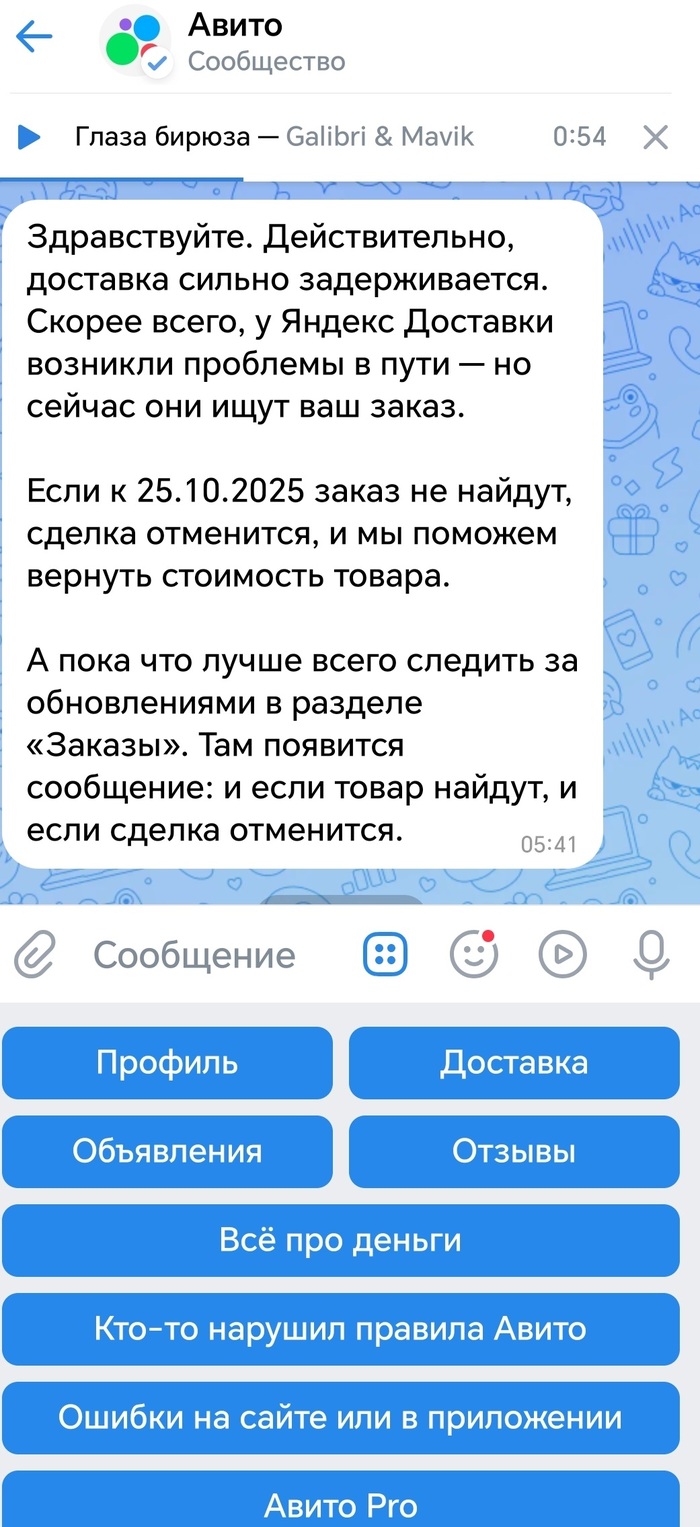Toggle the bot keyboard grid icon
The width and height of the screenshot is (700, 1527).
coord(385,955)
